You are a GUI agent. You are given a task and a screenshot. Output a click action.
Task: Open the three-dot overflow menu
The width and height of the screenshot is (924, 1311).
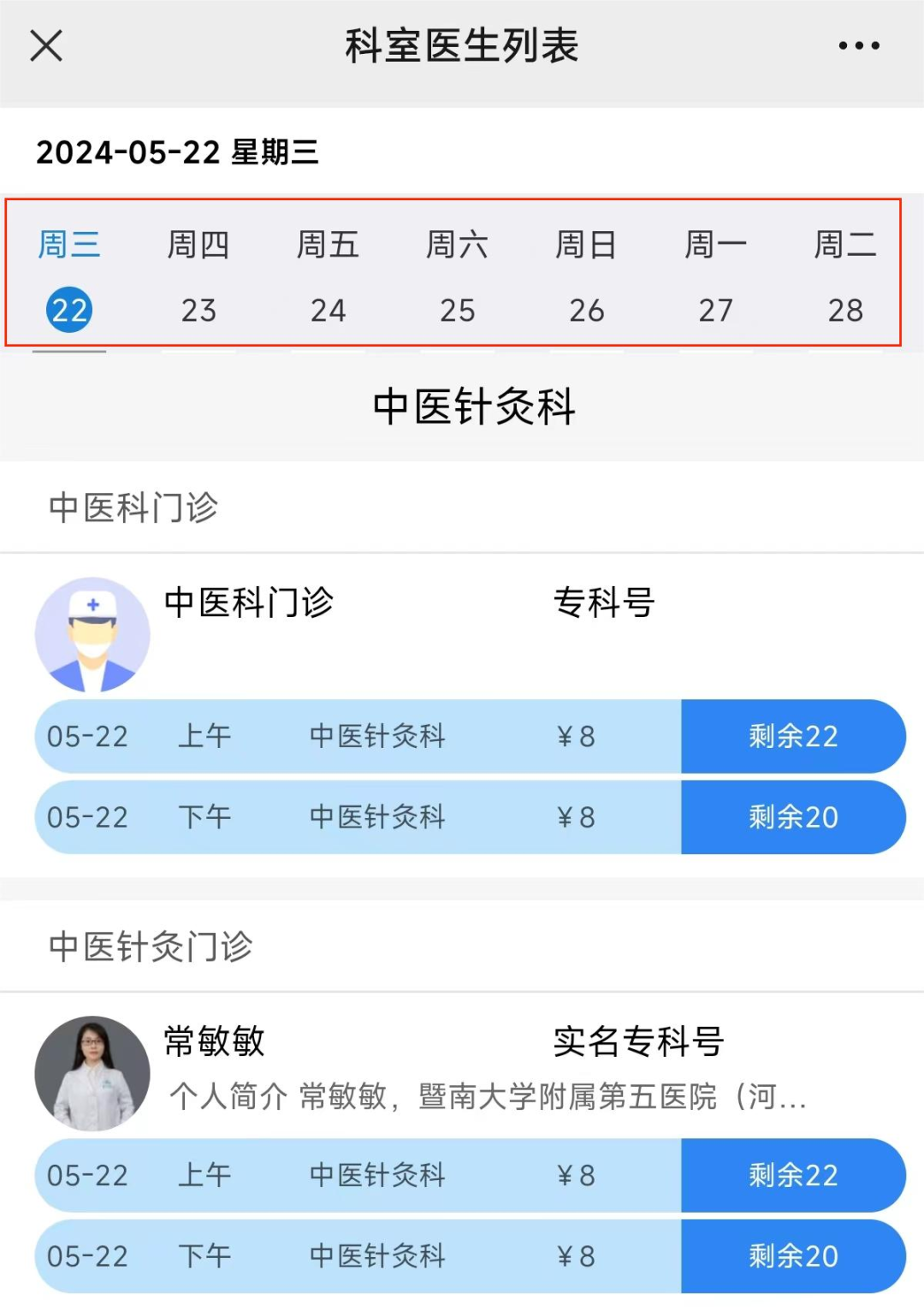tap(858, 45)
